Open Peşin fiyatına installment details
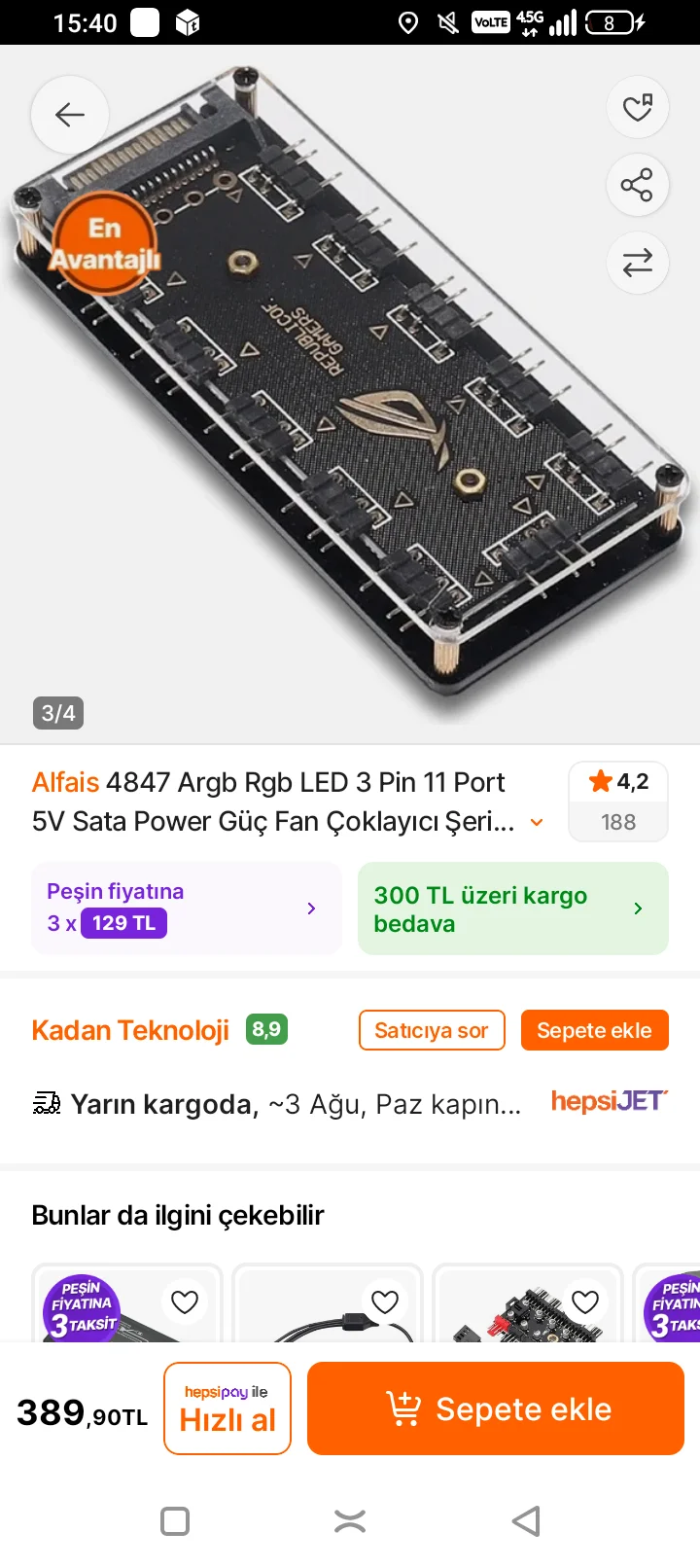Viewport: 700px width, 1568px height. [186, 908]
